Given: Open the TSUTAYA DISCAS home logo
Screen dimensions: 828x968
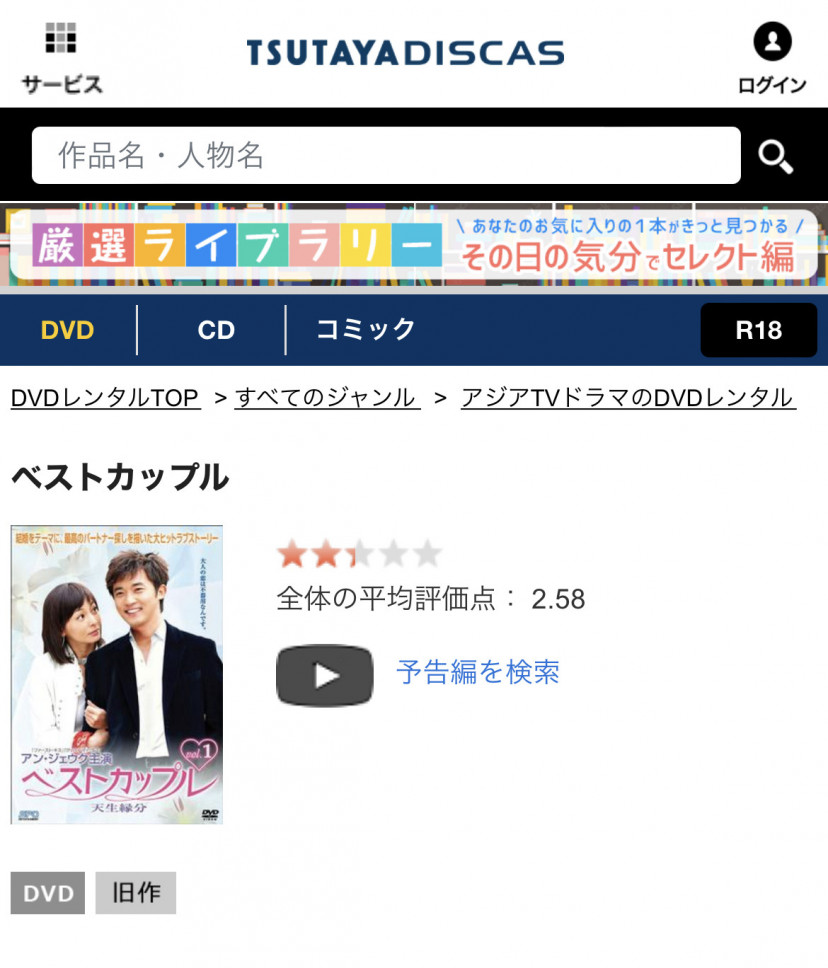Looking at the screenshot, I should 405,52.
